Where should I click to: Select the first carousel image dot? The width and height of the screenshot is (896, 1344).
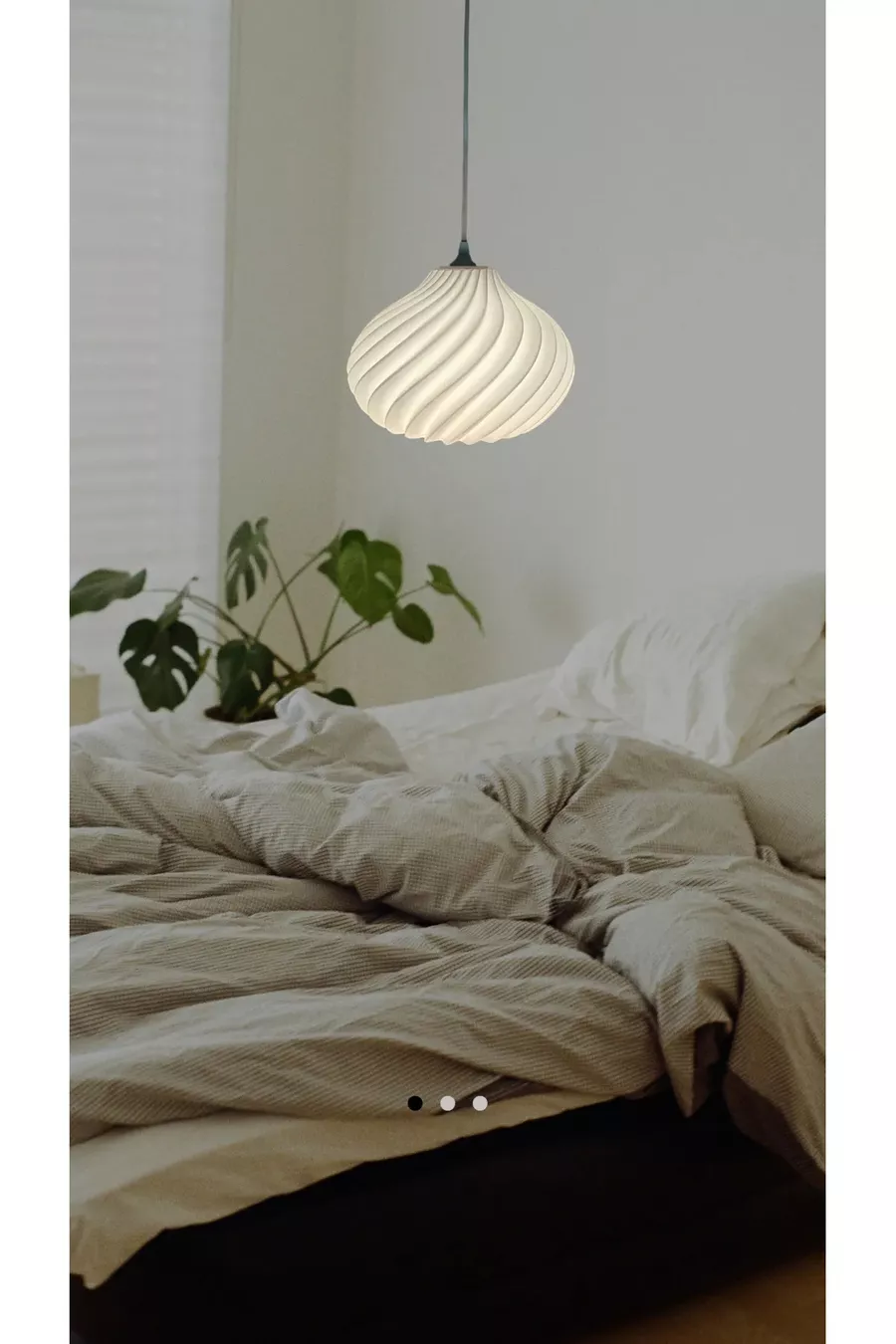pos(415,1102)
